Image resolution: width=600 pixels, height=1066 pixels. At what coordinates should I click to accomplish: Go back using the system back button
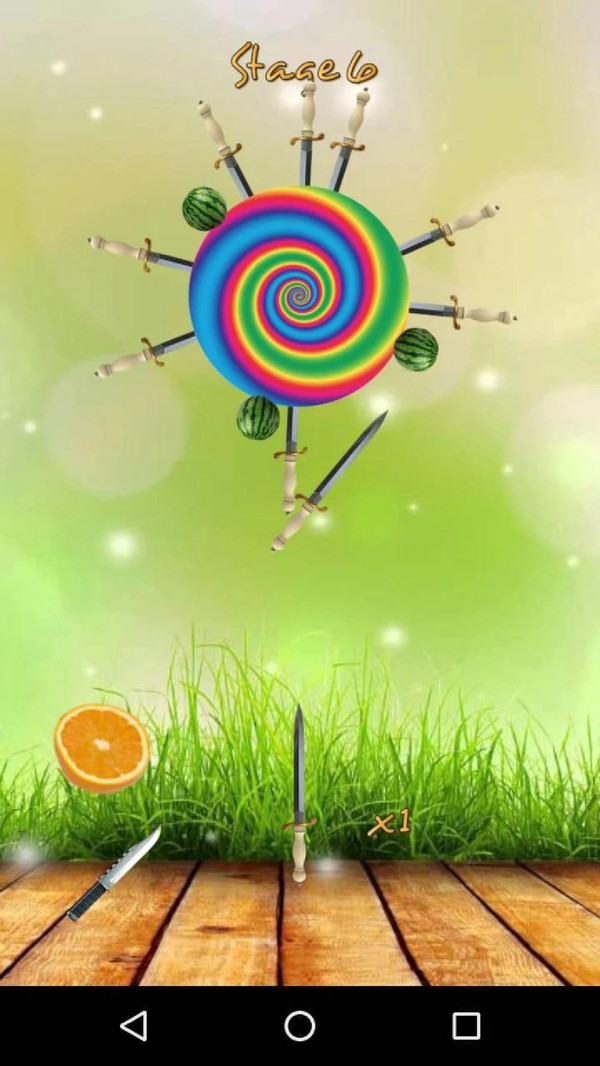pos(133,1025)
